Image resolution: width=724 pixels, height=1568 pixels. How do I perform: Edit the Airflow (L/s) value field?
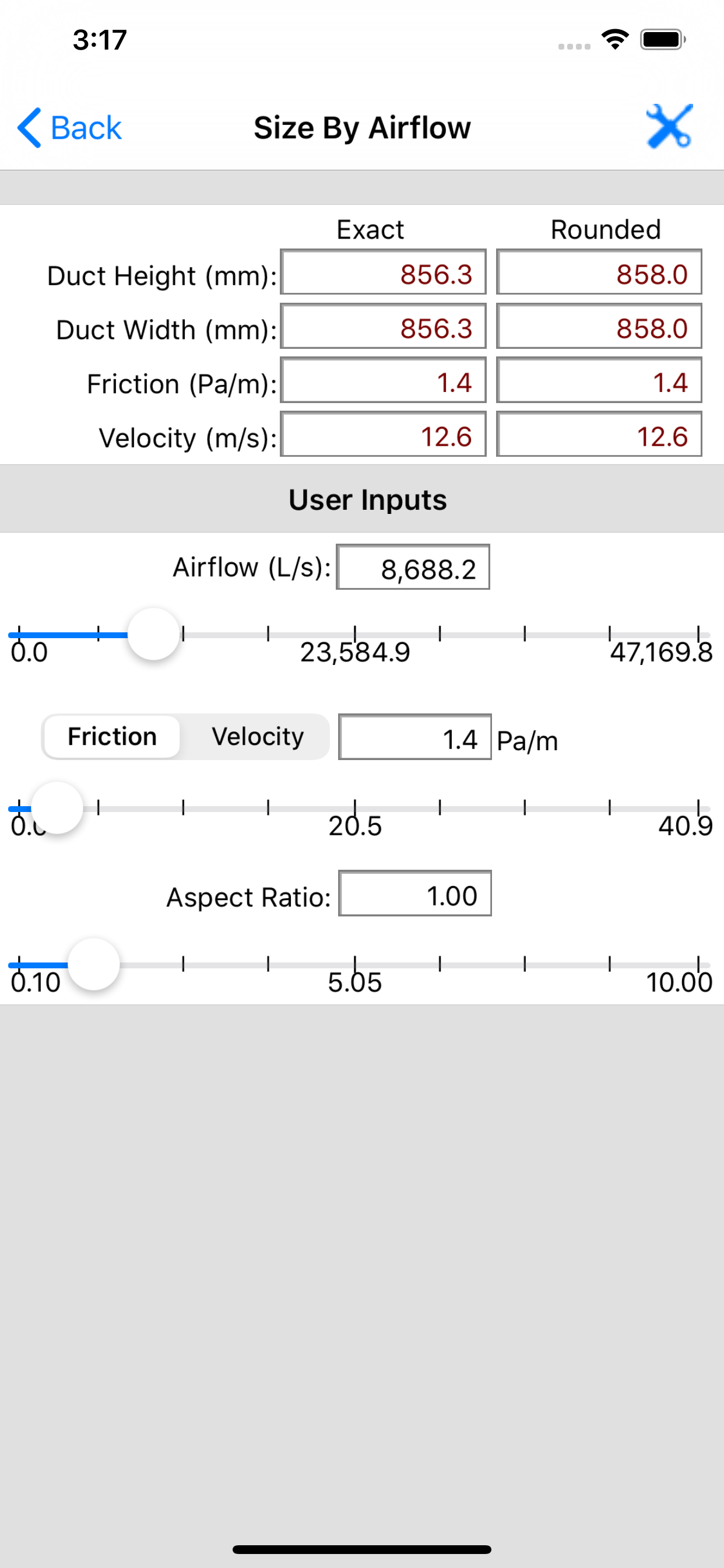coord(413,568)
